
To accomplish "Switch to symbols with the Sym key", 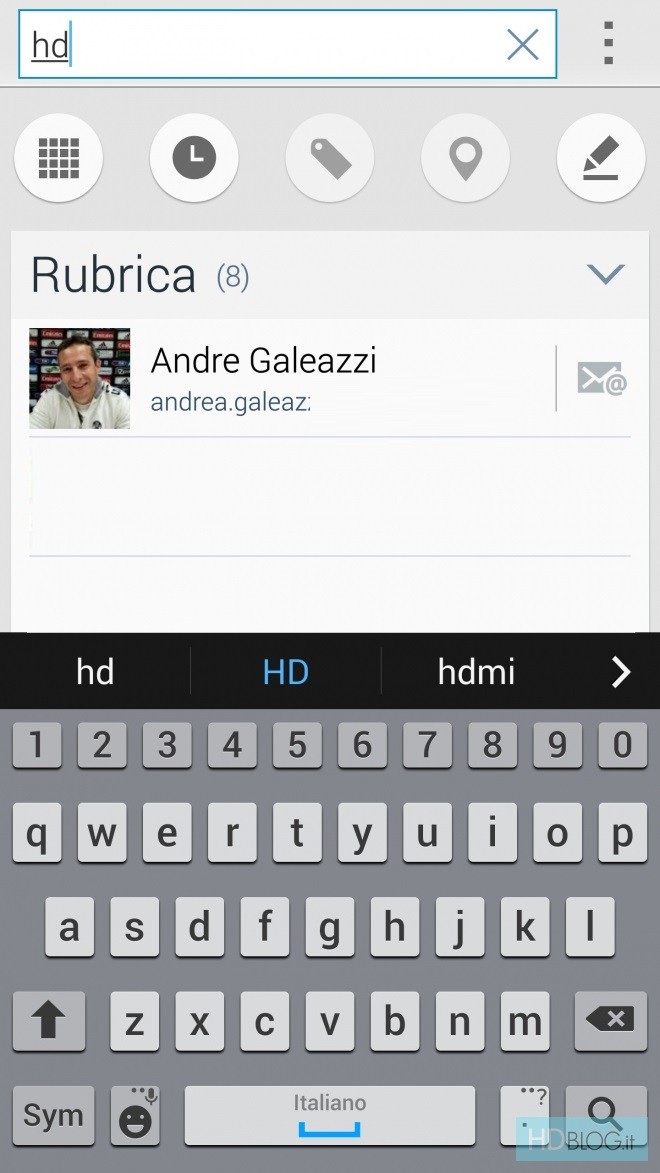I will click(x=53, y=1116).
